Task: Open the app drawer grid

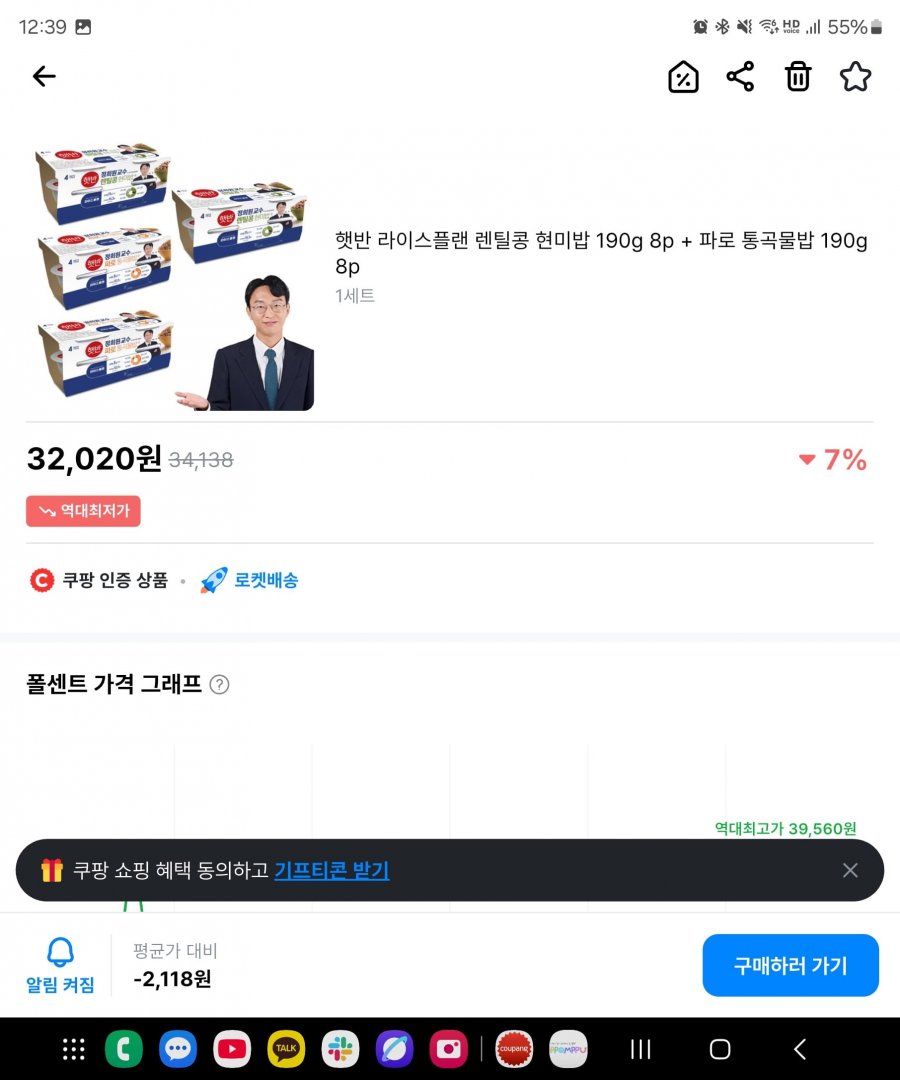Action: pyautogui.click(x=73, y=1049)
